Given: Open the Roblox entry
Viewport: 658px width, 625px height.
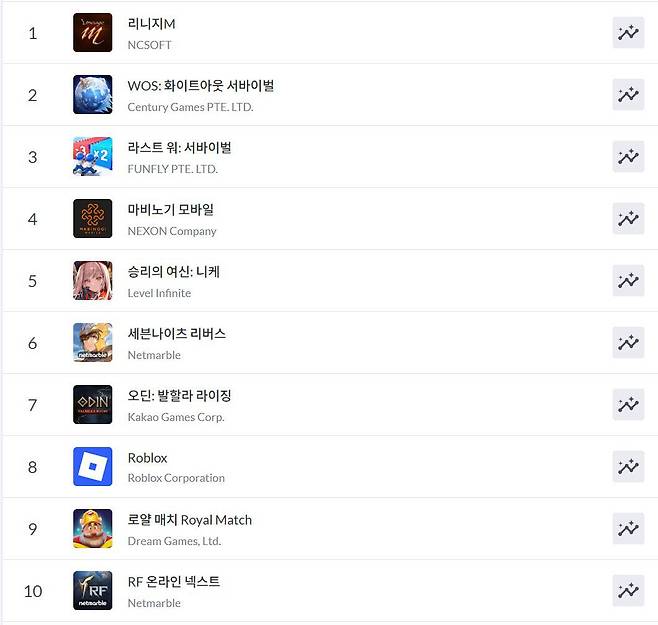Looking at the screenshot, I should click(147, 458).
